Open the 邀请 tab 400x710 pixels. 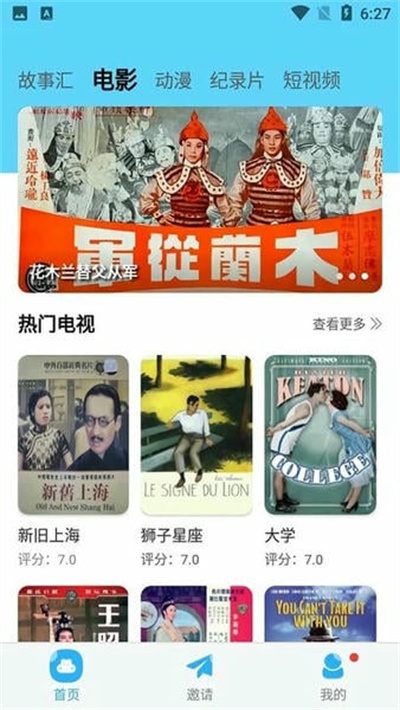[200, 676]
